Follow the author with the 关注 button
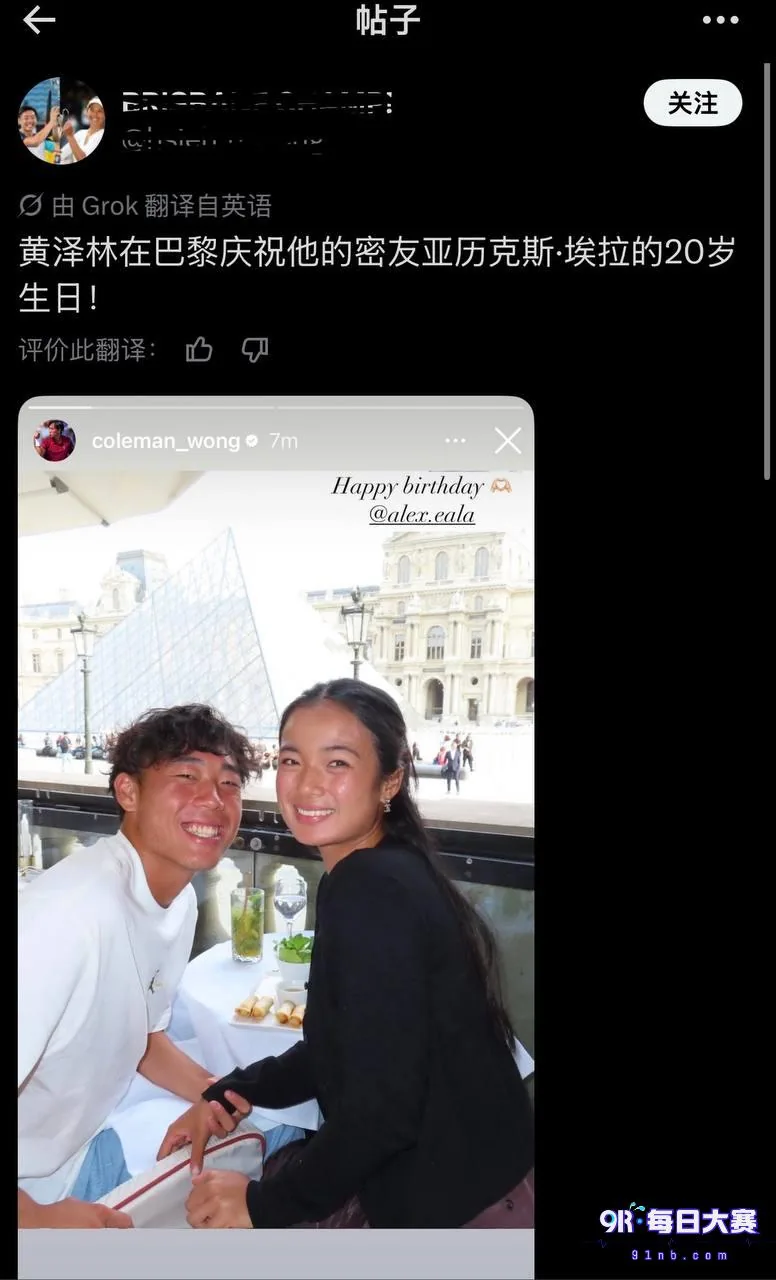The image size is (776, 1280). [x=692, y=103]
